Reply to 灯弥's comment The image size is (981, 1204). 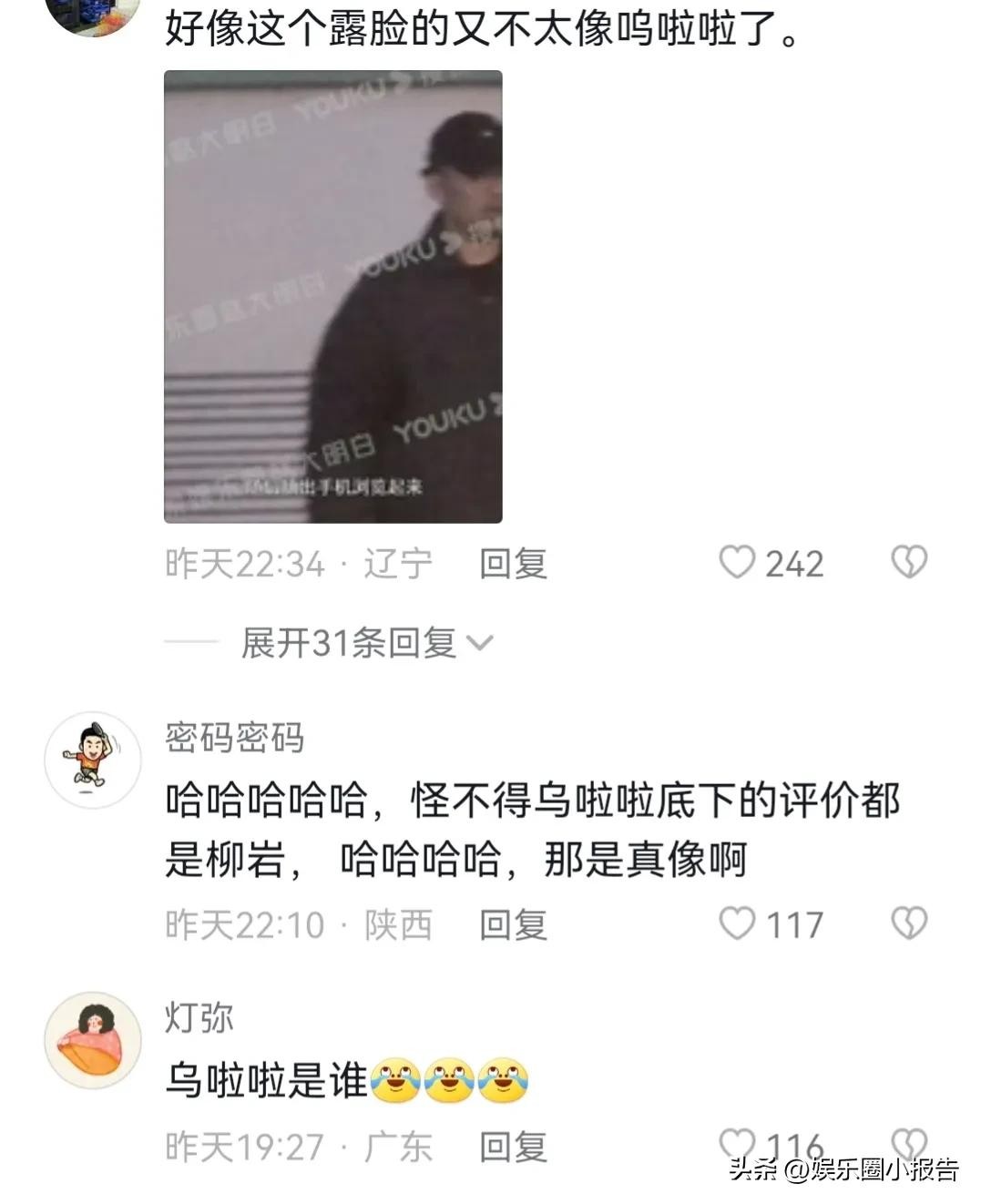click(513, 1148)
